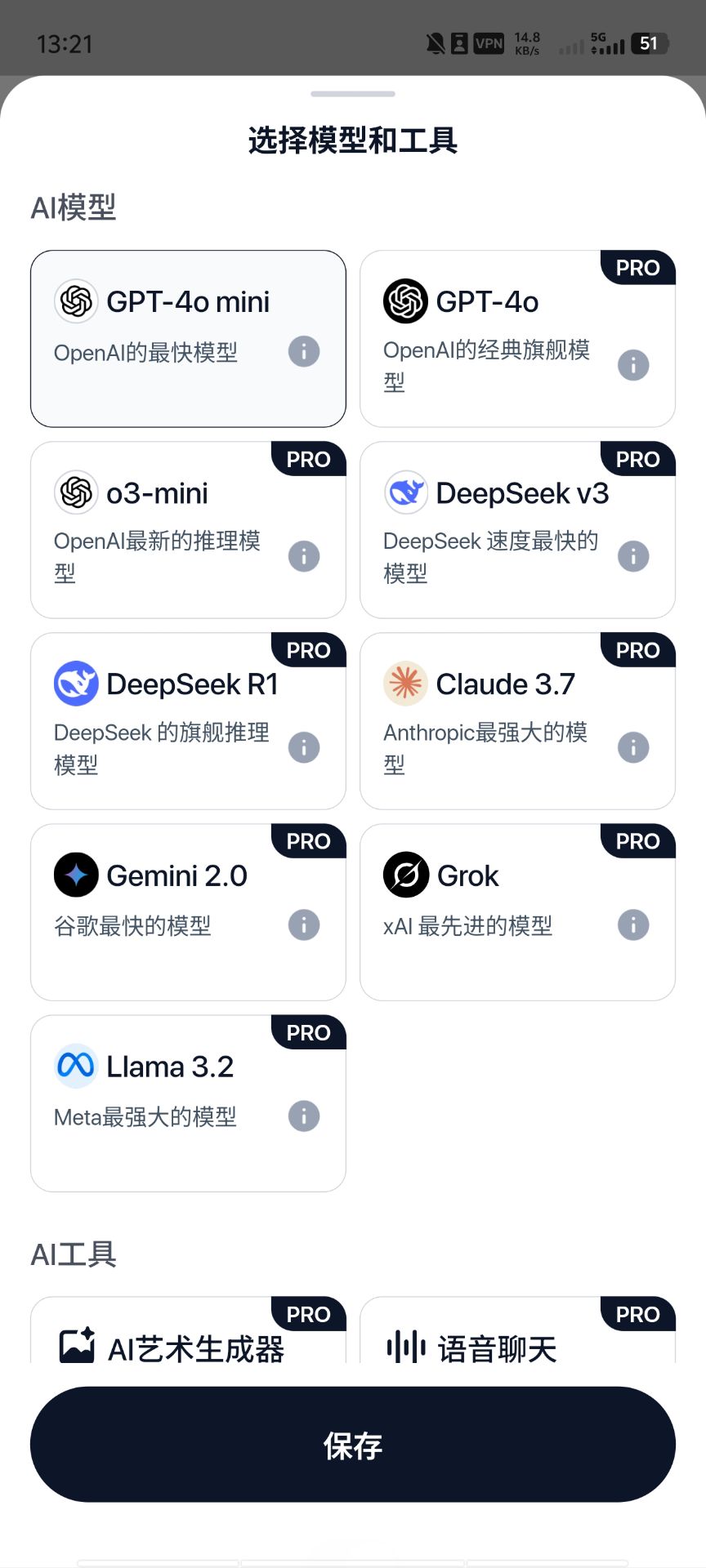
Task: Show info for the o3-mini model
Action: click(304, 557)
